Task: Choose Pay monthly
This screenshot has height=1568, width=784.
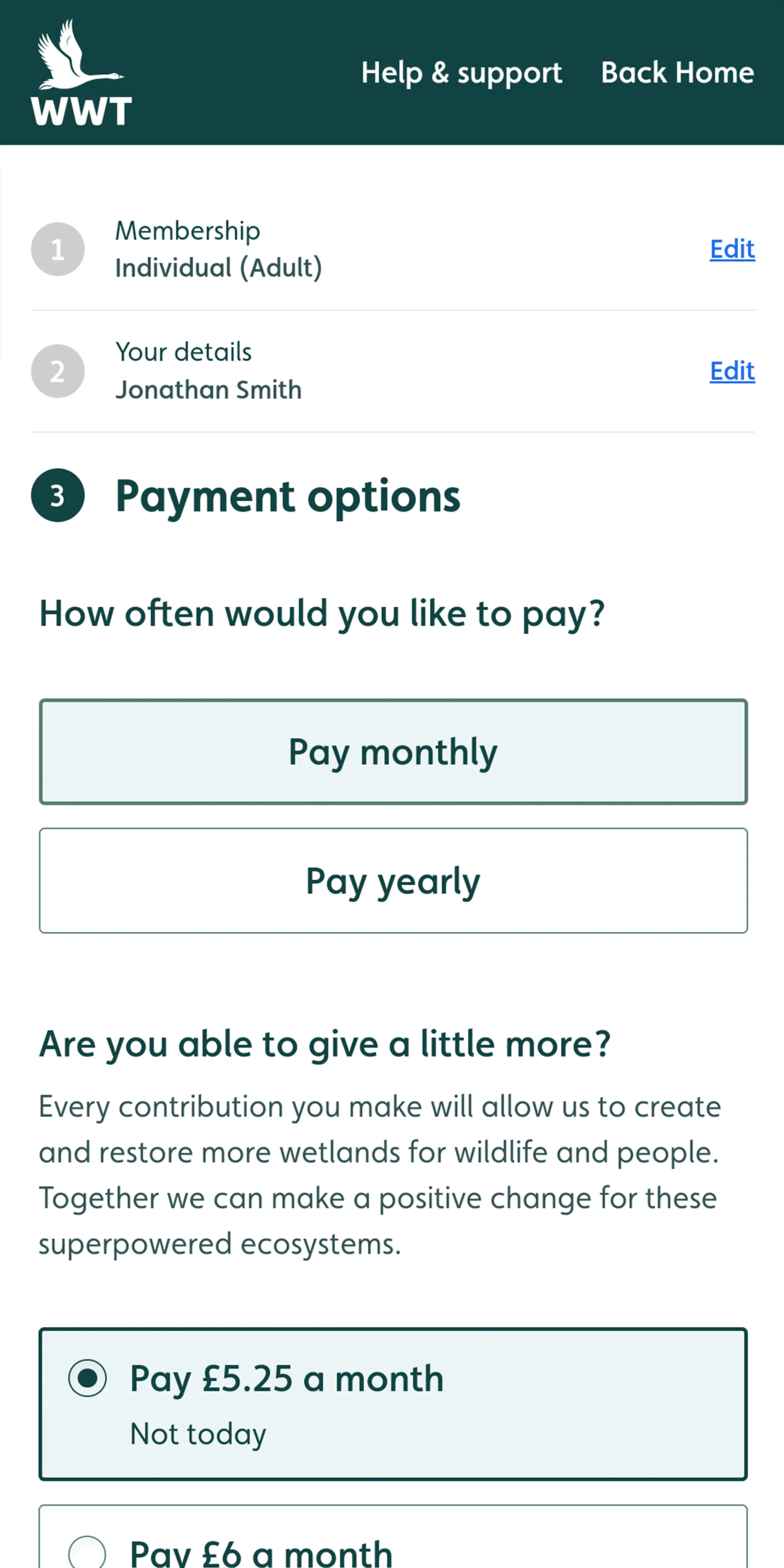Action: (393, 752)
